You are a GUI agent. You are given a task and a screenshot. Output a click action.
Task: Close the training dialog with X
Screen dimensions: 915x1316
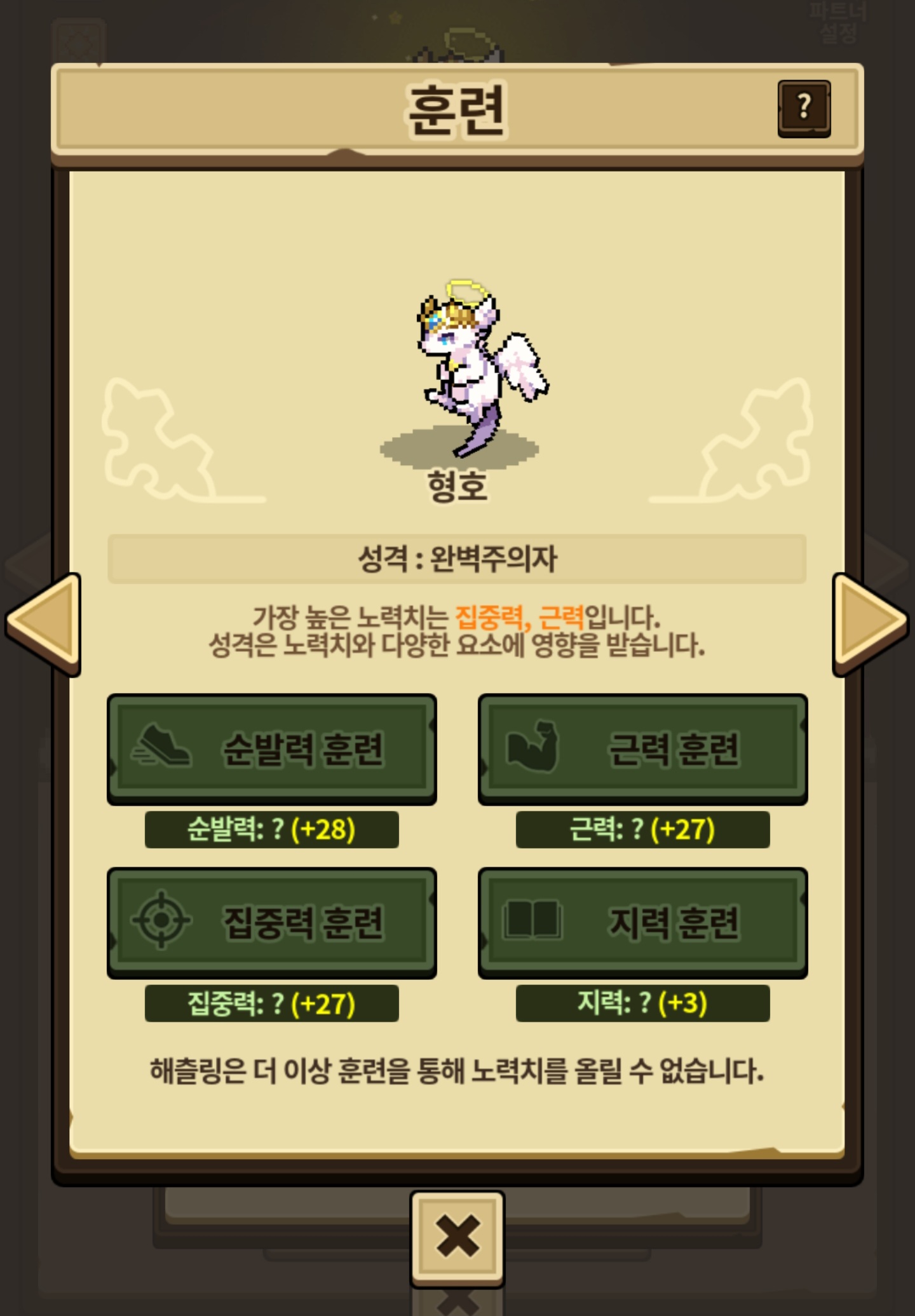457,1237
